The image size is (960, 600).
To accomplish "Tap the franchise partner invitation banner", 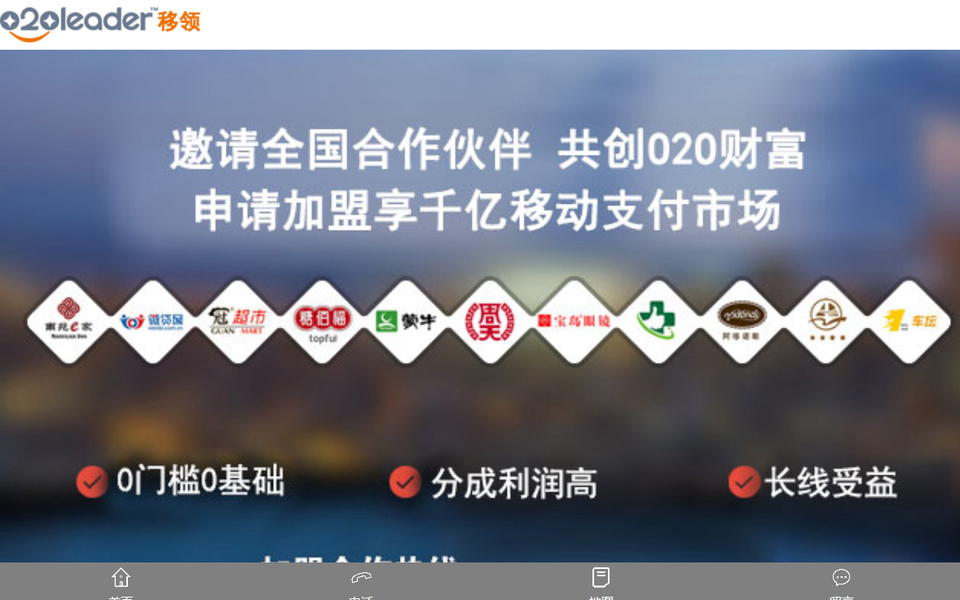I will pyautogui.click(x=480, y=300).
